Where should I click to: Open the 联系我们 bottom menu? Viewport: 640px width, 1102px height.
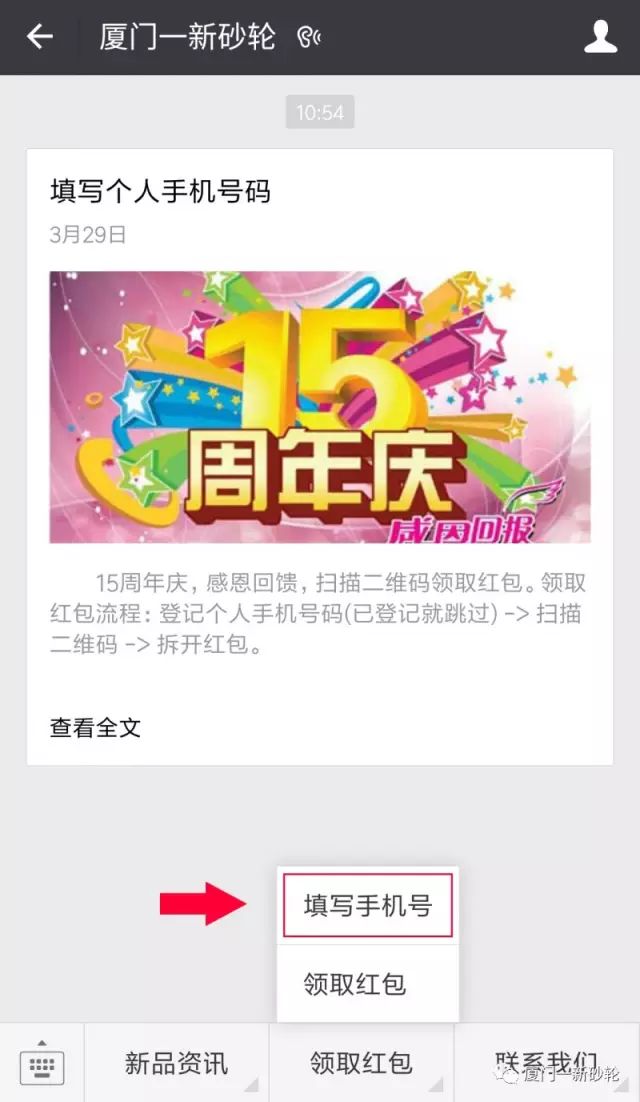pyautogui.click(x=547, y=1063)
